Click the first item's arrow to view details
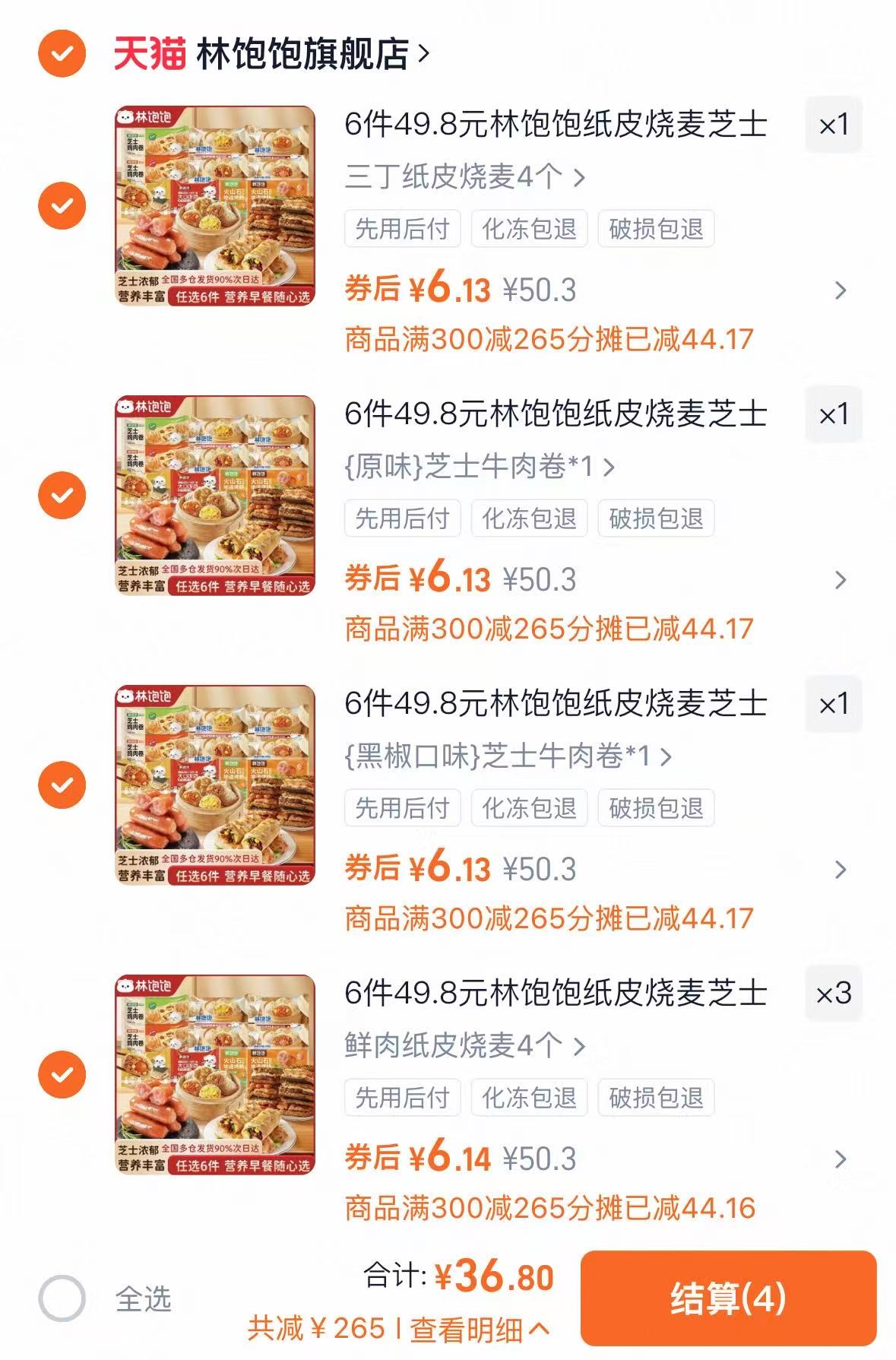The image size is (896, 1360). tap(840, 290)
